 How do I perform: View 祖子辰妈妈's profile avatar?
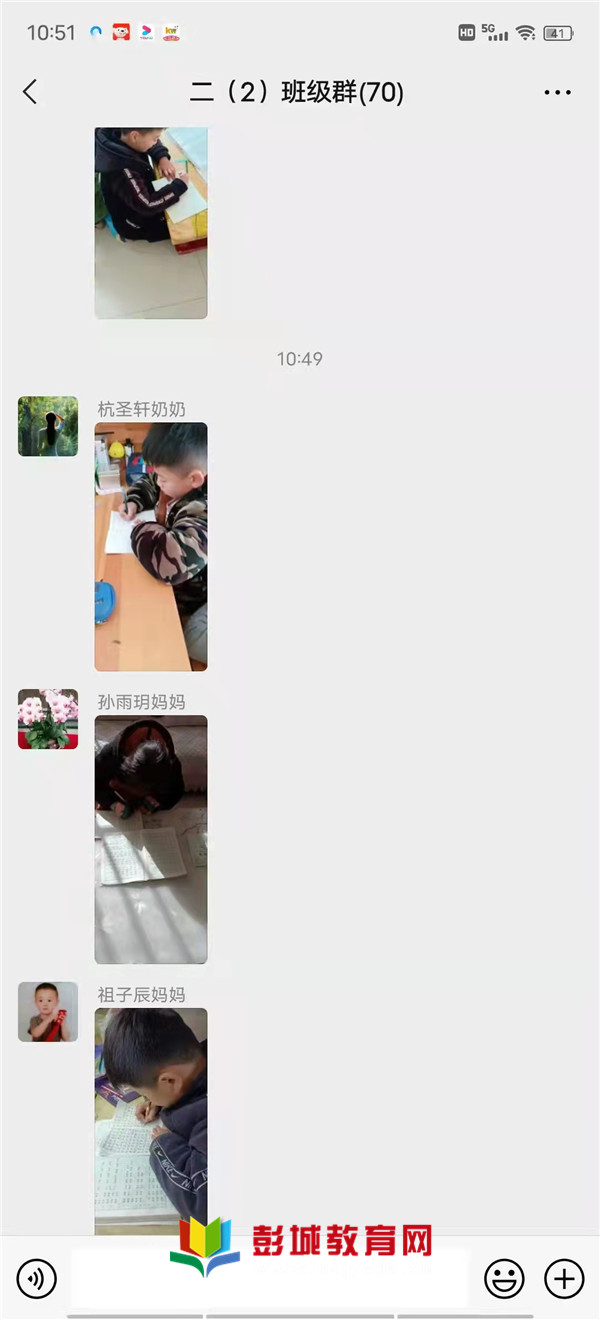click(x=48, y=1012)
